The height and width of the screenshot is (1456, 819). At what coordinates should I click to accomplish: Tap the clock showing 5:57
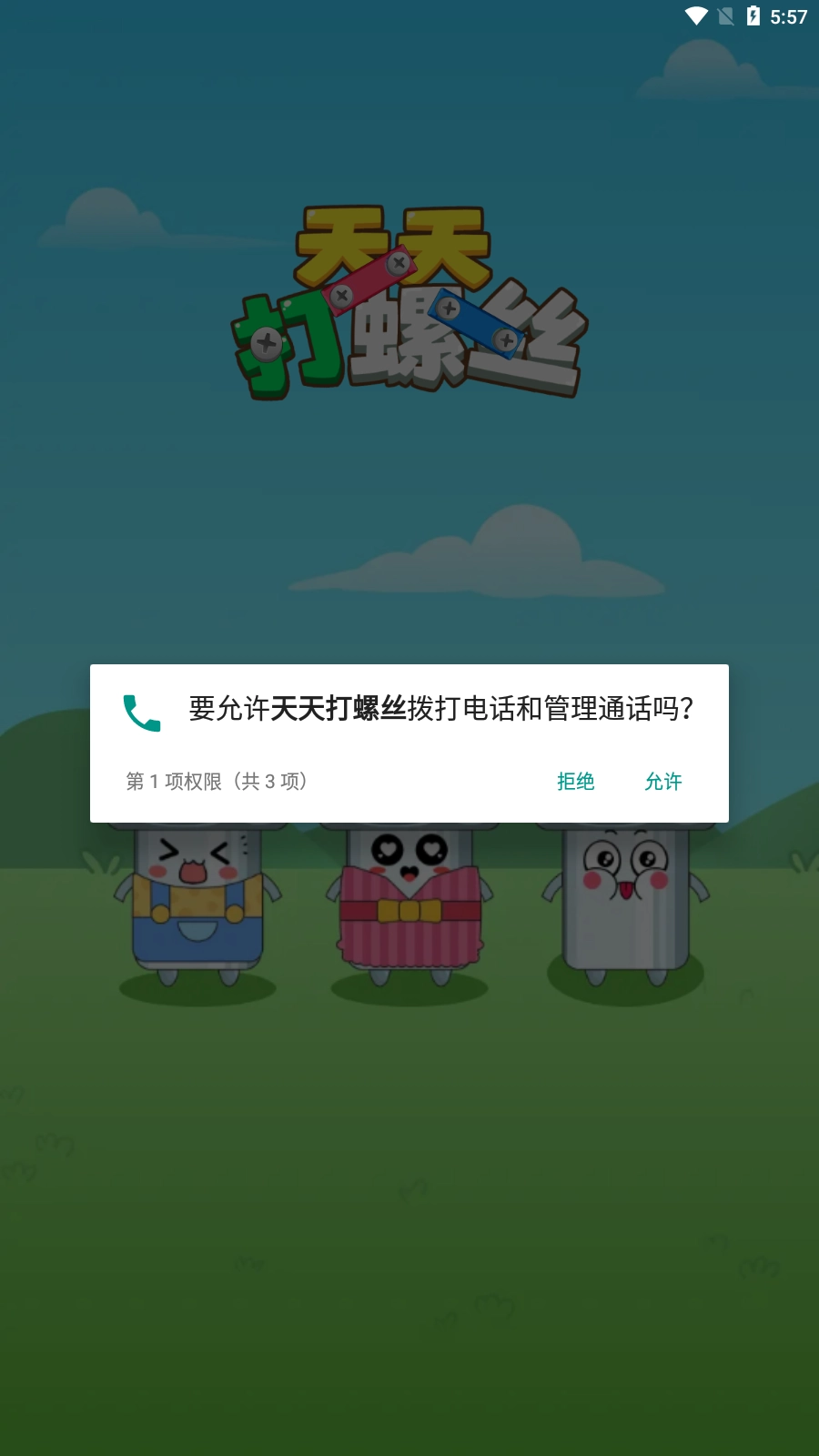pyautogui.click(x=788, y=15)
